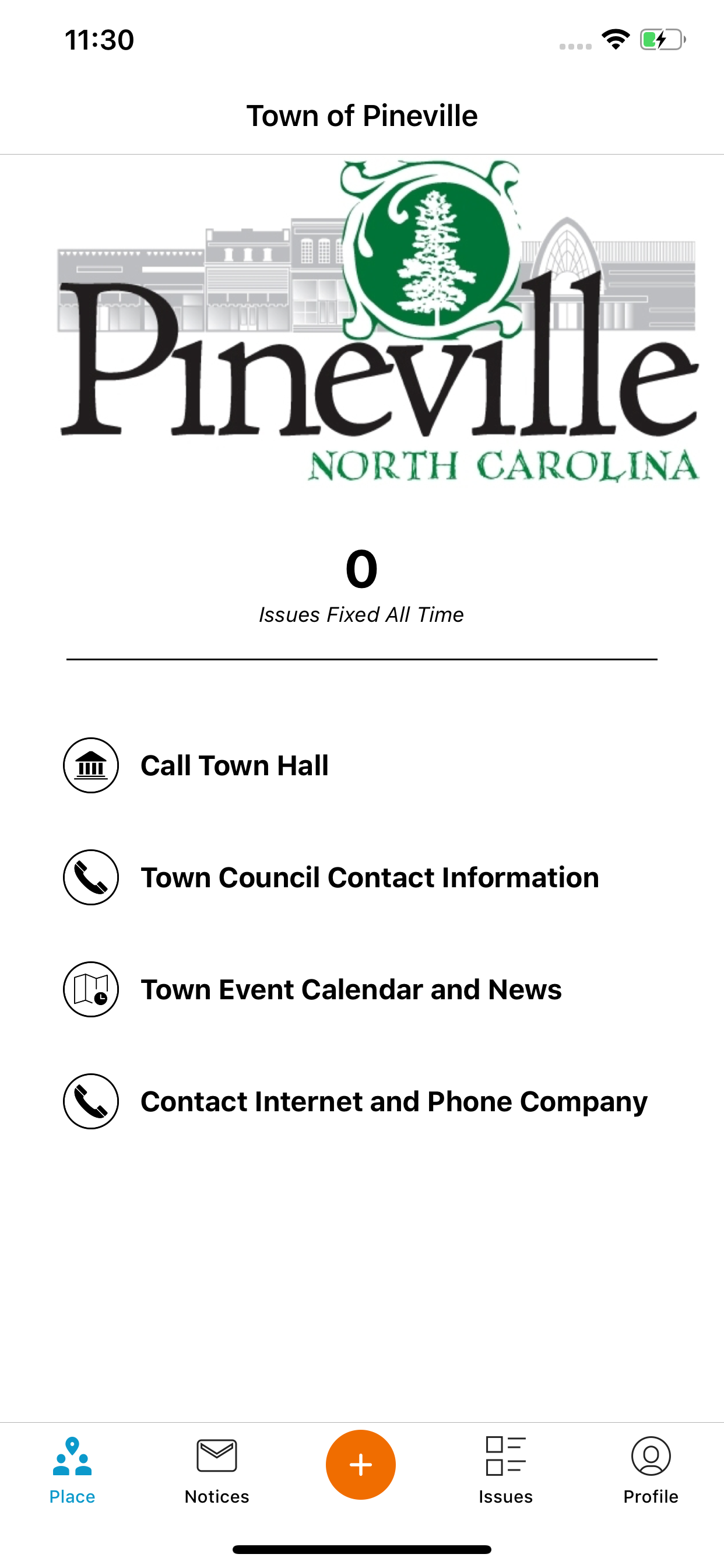Select Contact Internet and Phone Company
Screen dimensions: 724x1568
tap(361, 1101)
